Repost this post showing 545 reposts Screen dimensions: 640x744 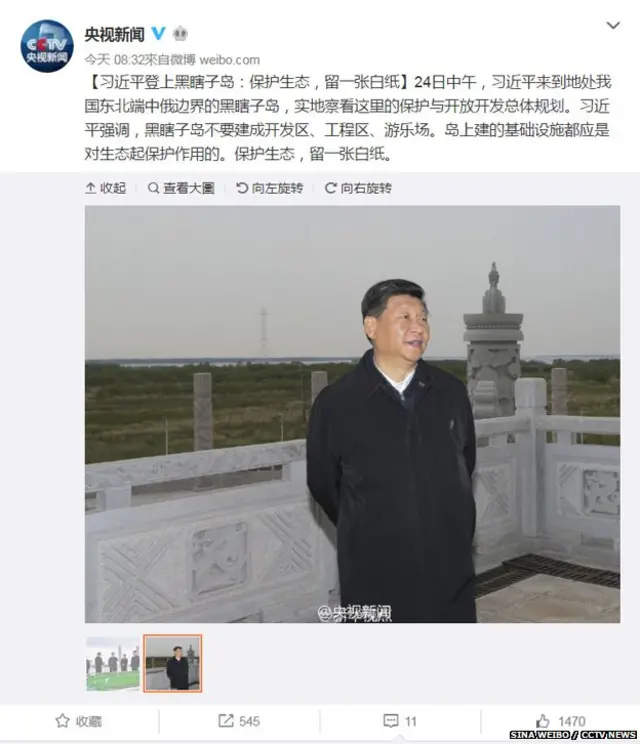pyautogui.click(x=239, y=721)
